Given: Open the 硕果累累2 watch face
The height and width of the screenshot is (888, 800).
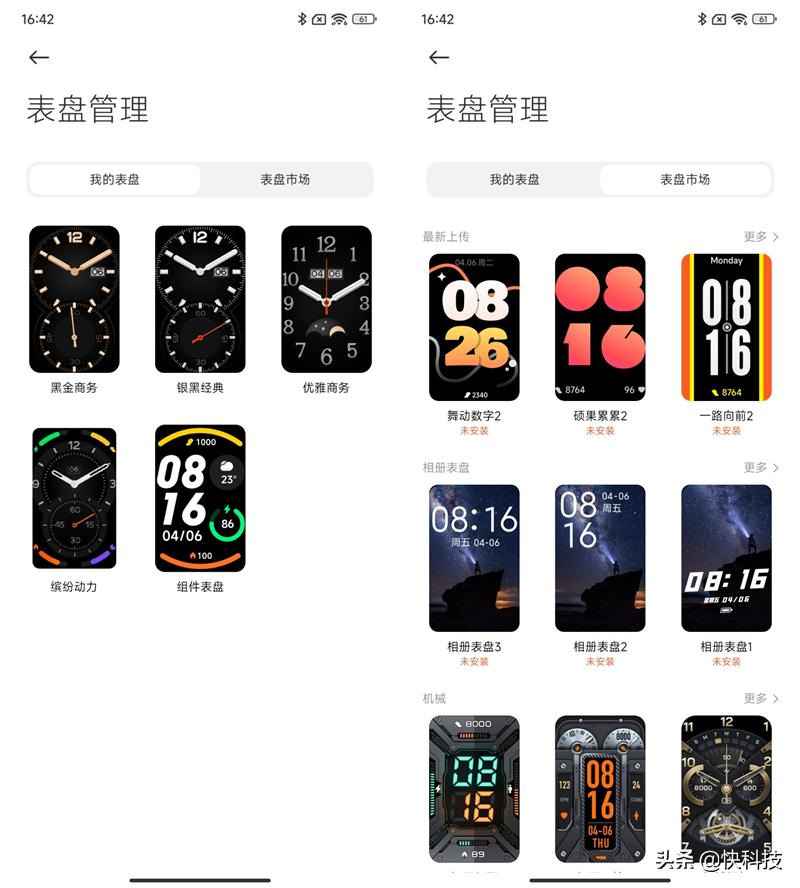Looking at the screenshot, I should [x=600, y=327].
